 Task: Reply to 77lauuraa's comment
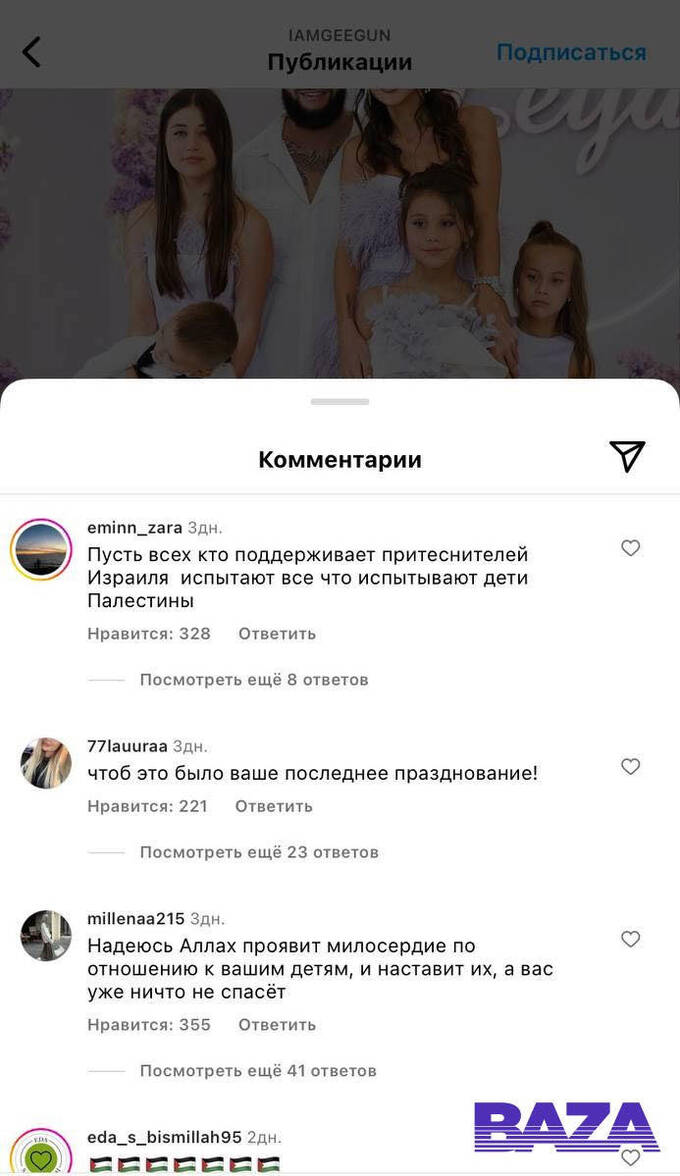coord(274,806)
